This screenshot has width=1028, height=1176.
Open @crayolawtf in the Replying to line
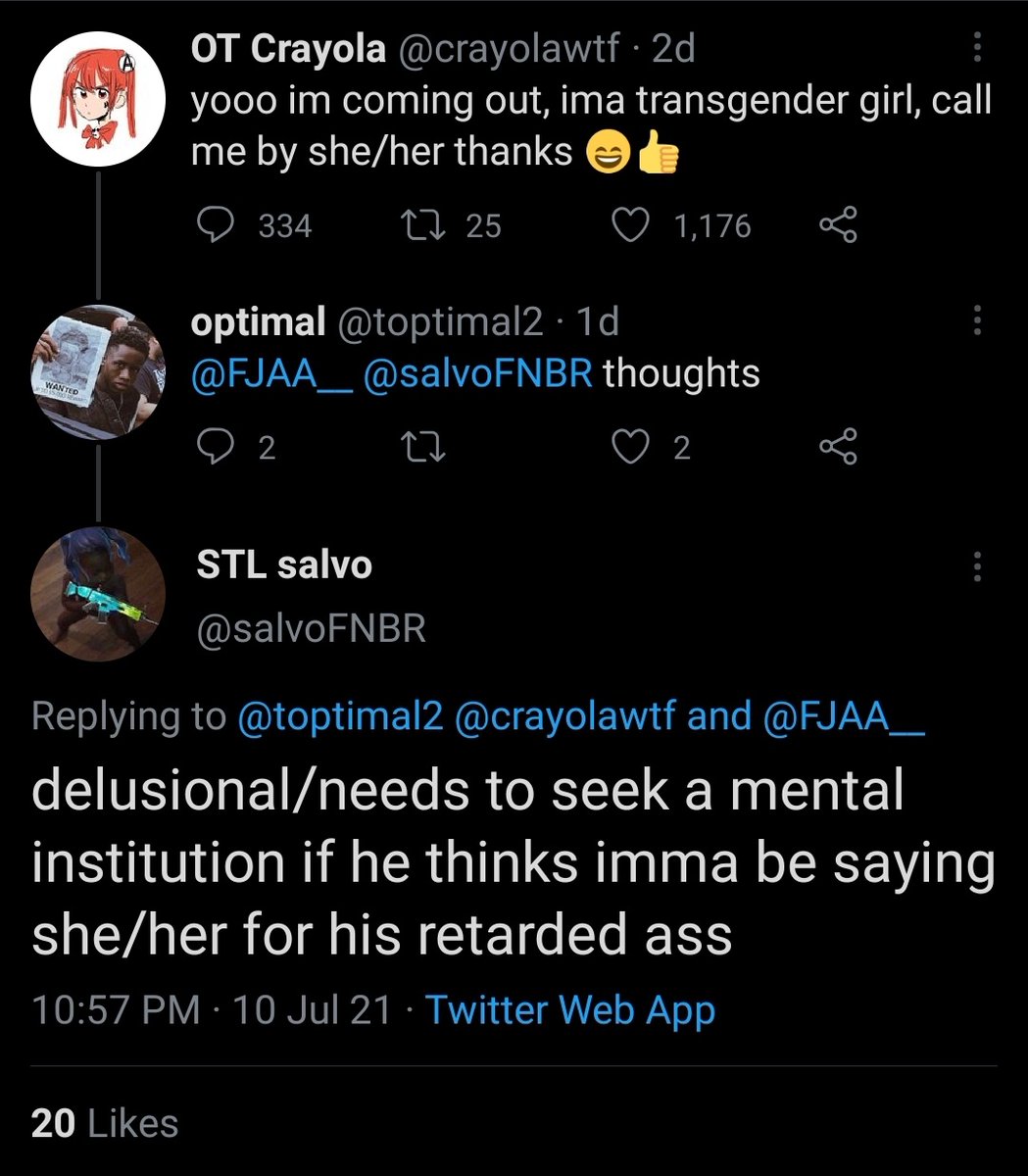564,717
